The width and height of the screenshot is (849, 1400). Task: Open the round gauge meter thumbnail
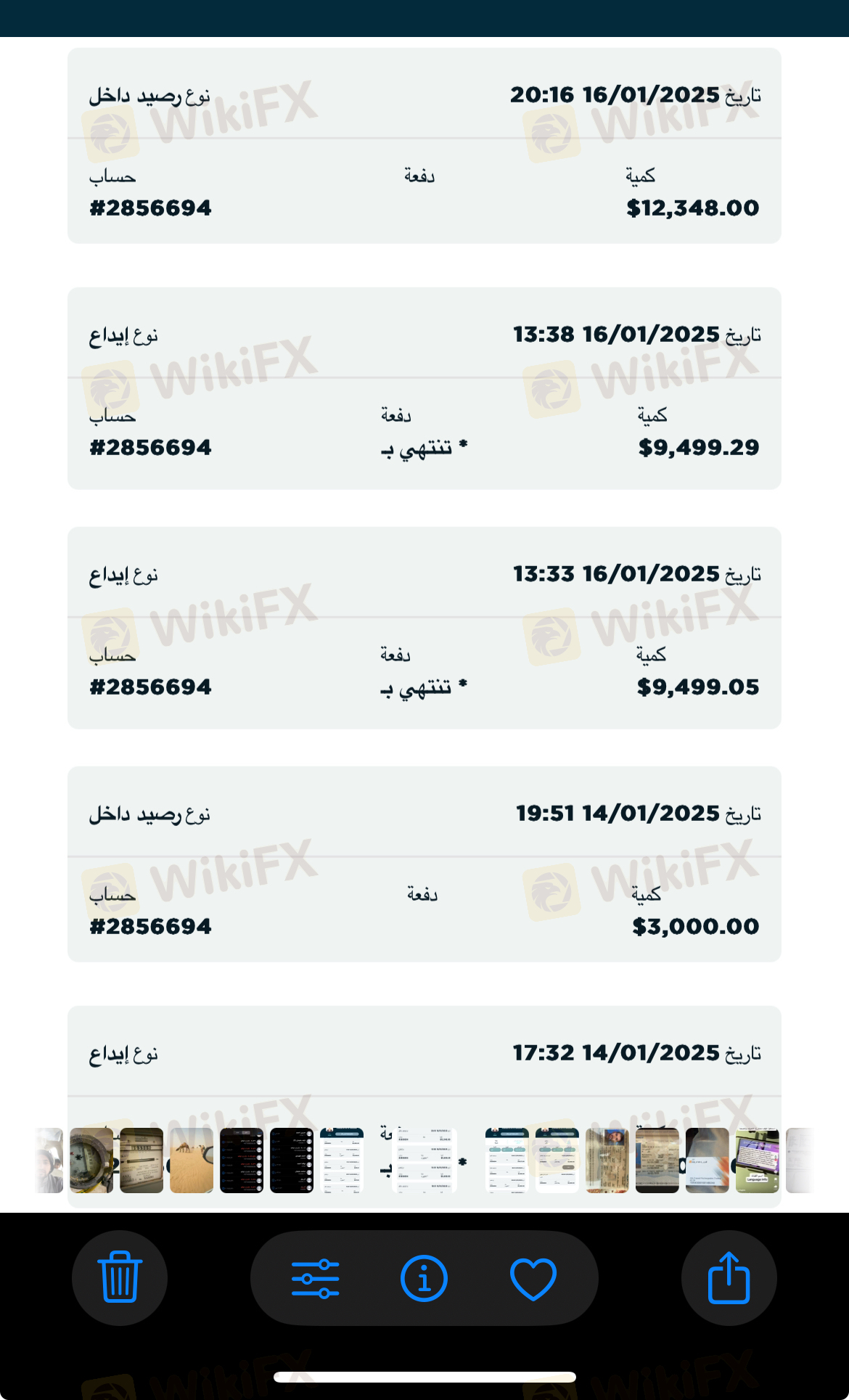pyautogui.click(x=91, y=1160)
